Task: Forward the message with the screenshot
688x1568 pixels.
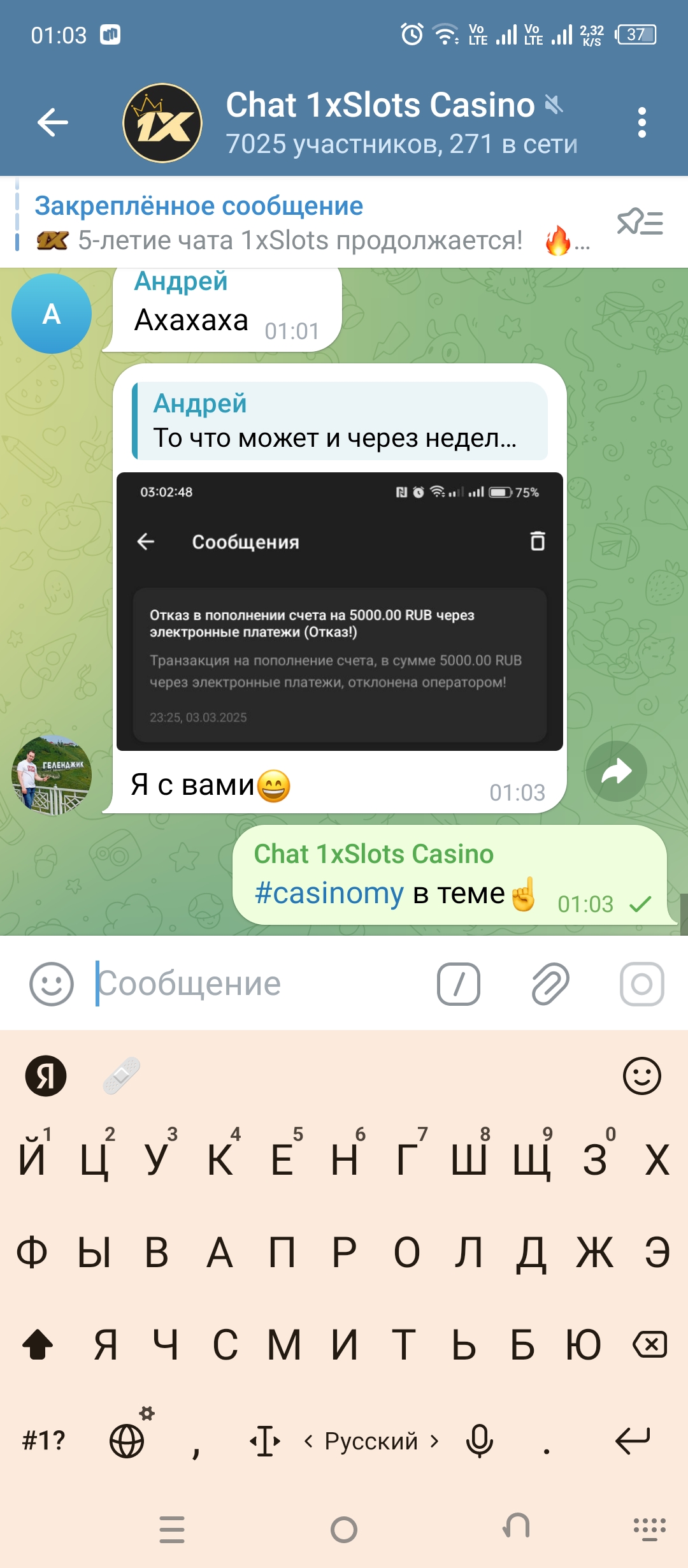Action: (616, 771)
